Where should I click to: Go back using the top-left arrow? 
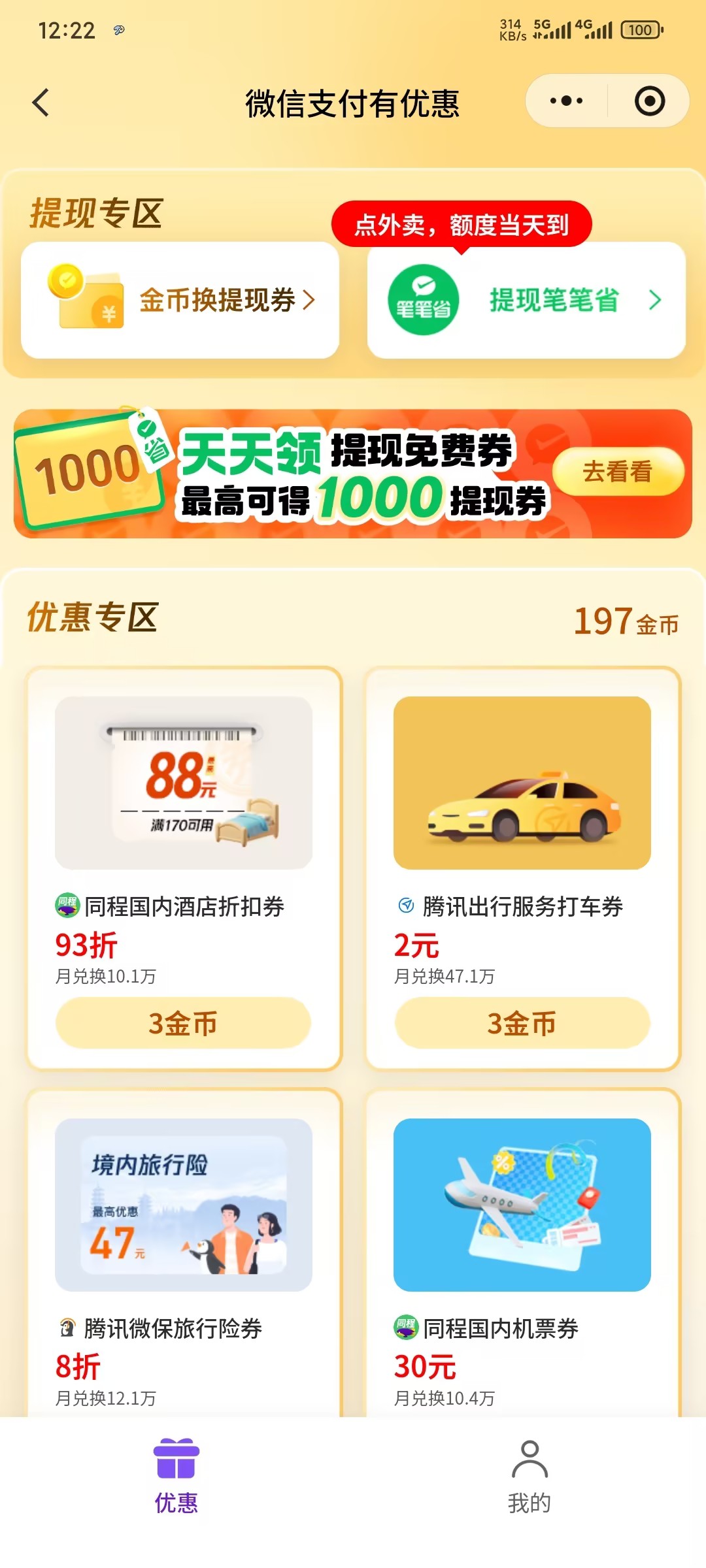coord(41,103)
